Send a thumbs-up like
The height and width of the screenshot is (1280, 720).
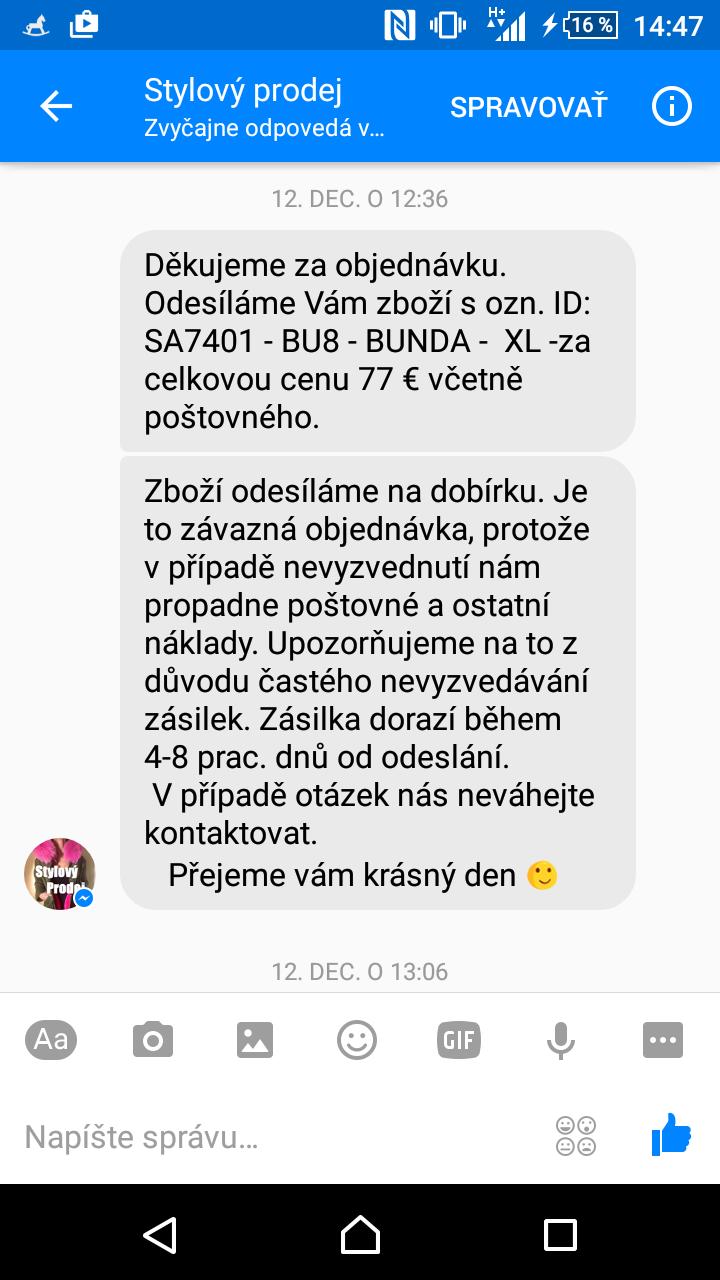point(671,1135)
